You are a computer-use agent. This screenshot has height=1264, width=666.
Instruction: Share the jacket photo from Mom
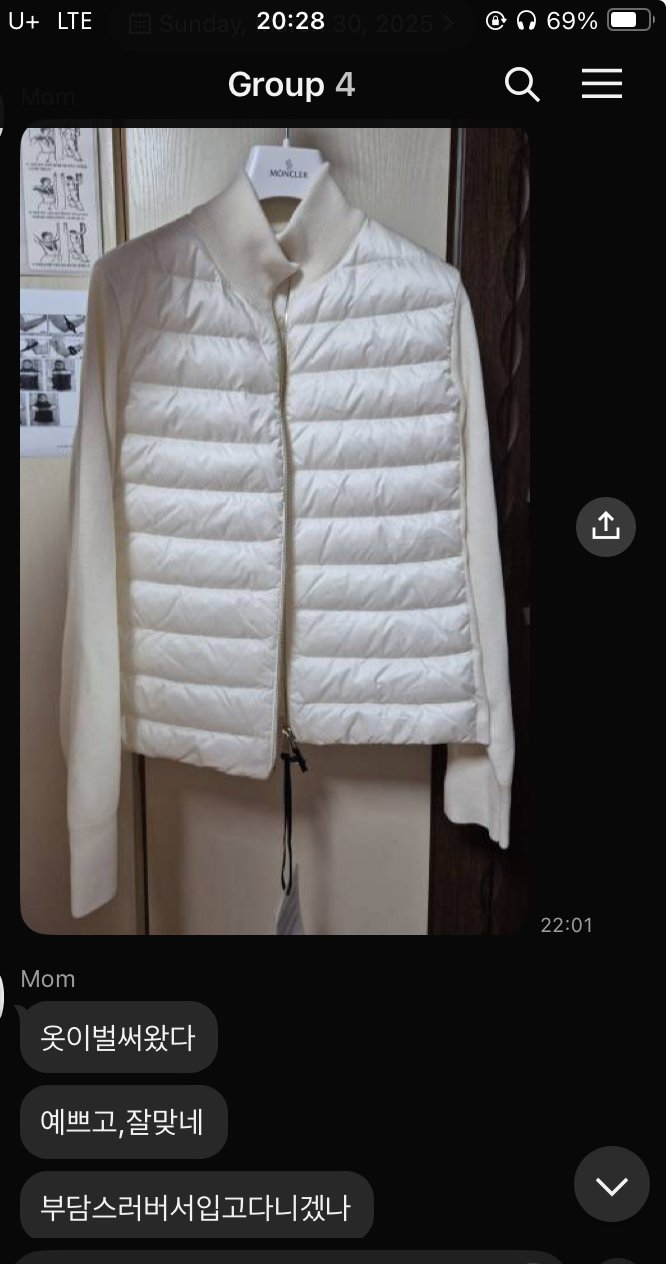click(x=606, y=526)
